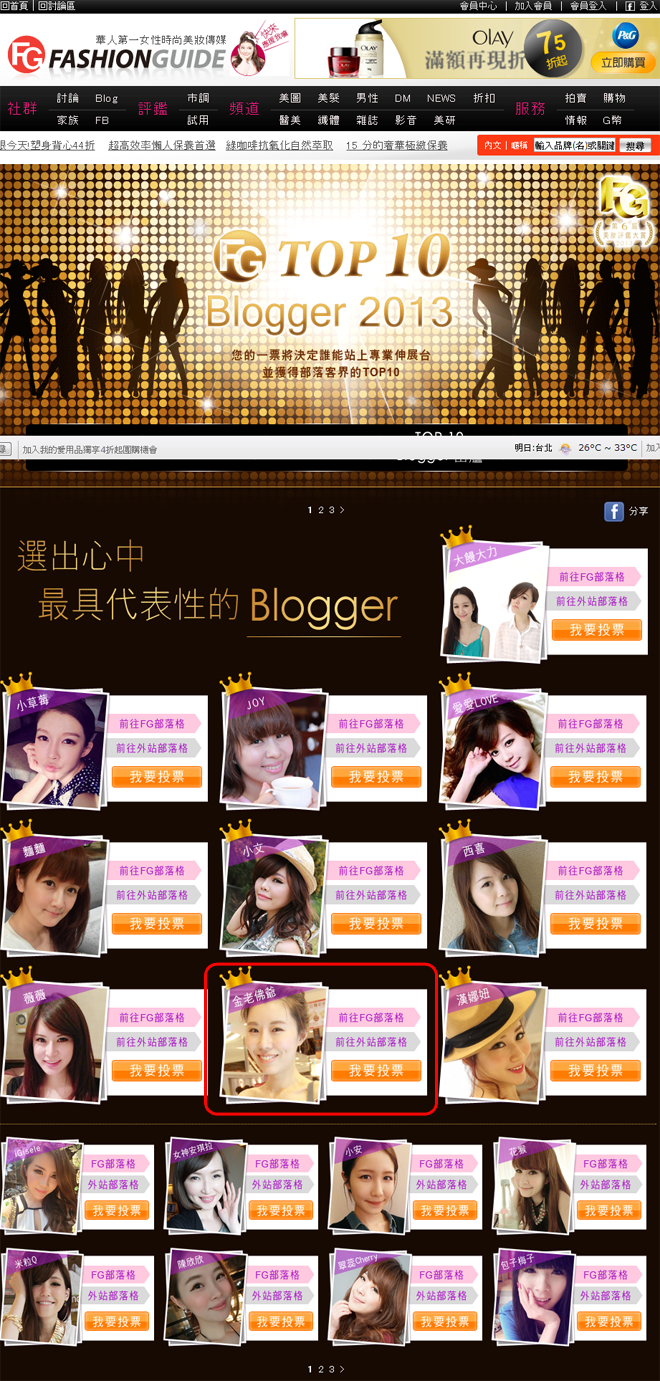Open the 會員登入 link
The height and width of the screenshot is (1381, 660).
tap(588, 6)
